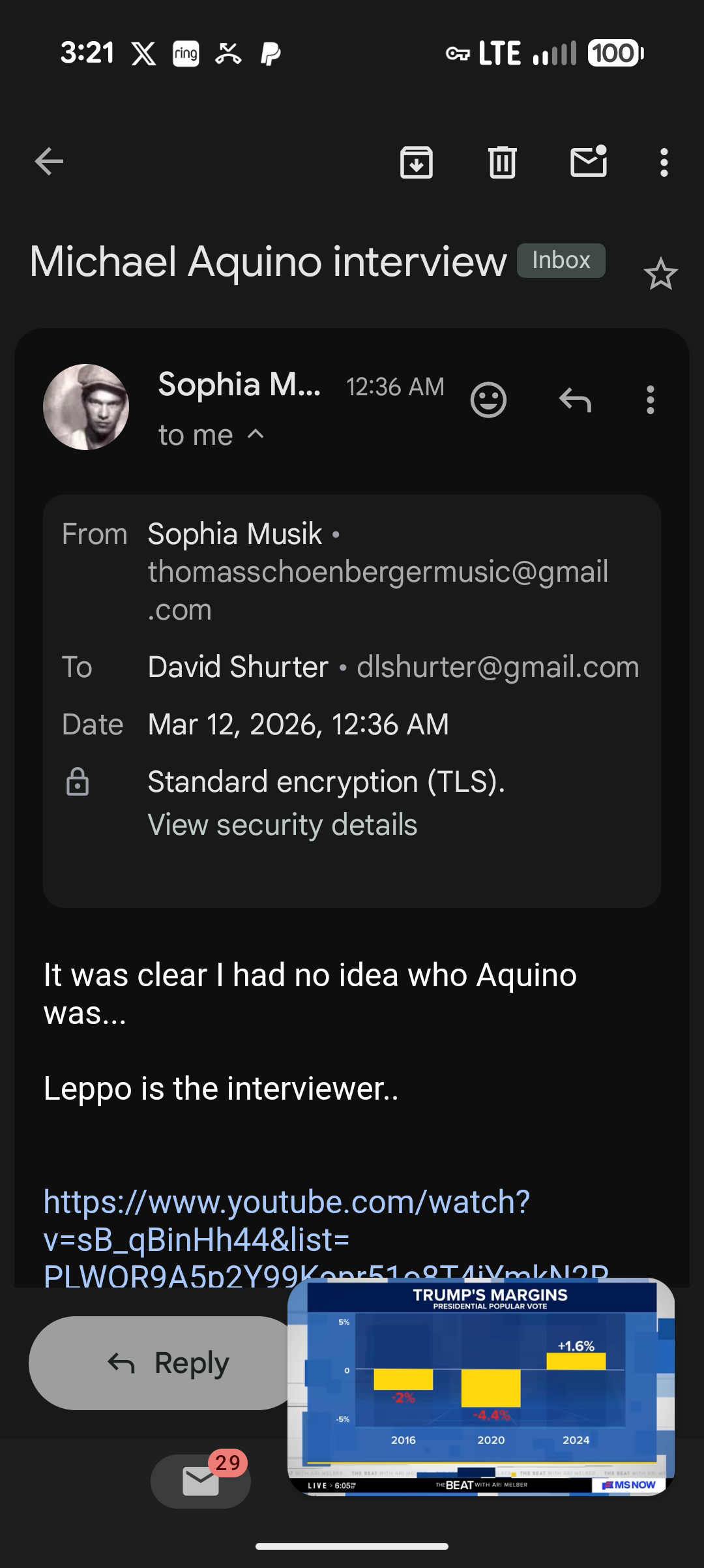Tap Sophia Musik's profile picture
The height and width of the screenshot is (1568, 704).
(x=86, y=407)
